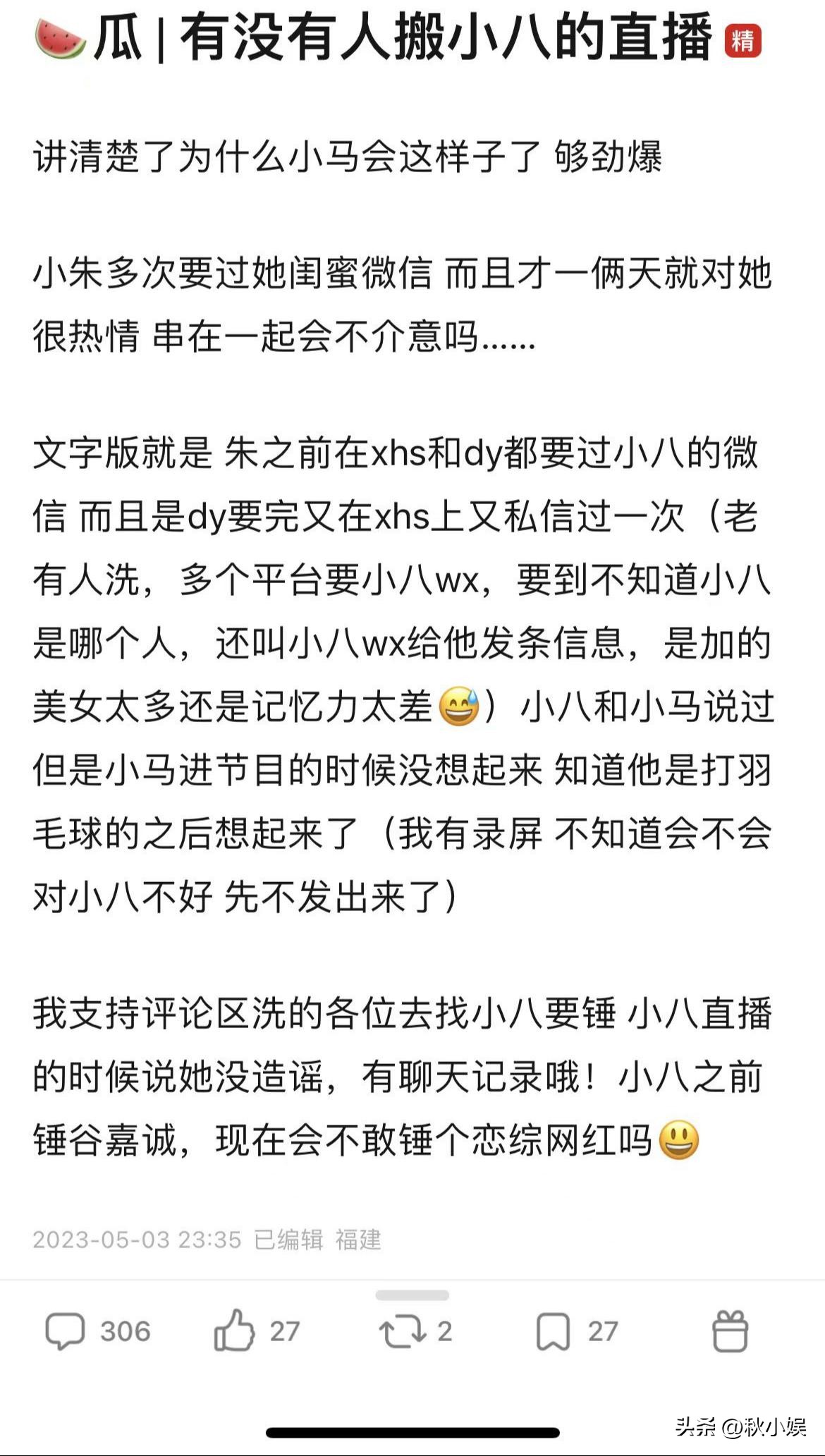Viewport: 825px width, 1456px height.
Task: Send a gift using the gift icon
Action: click(730, 1331)
